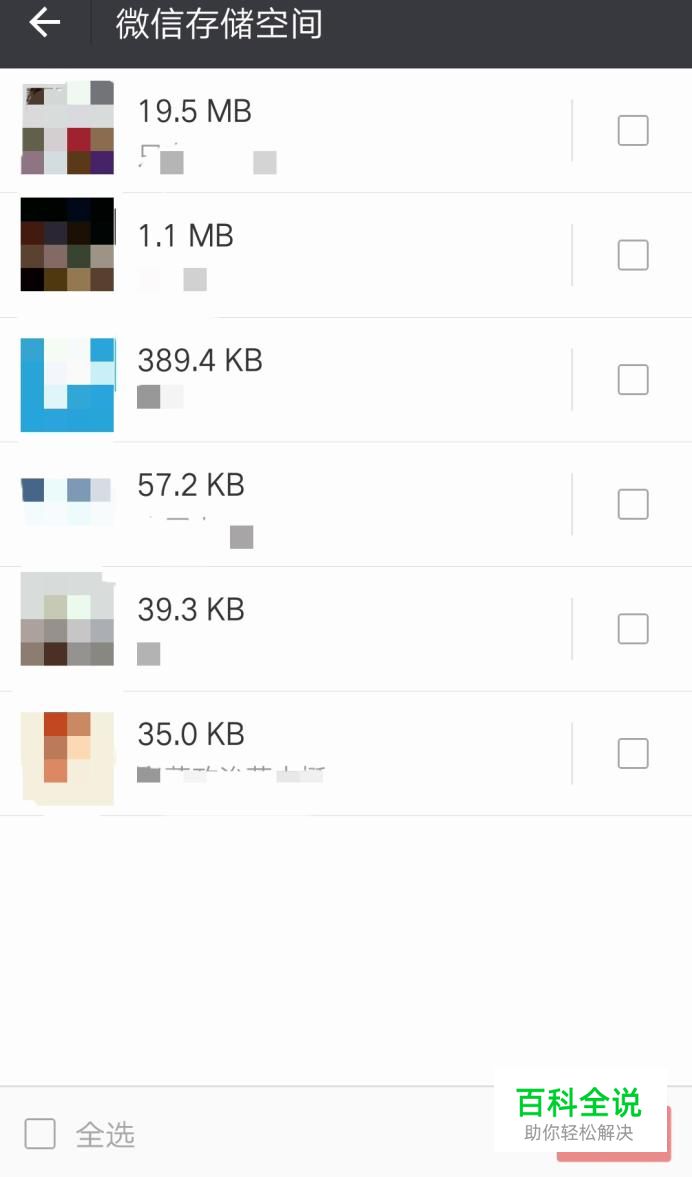
Task: Check the box for the 19.5 MB chat
Action: 632,130
